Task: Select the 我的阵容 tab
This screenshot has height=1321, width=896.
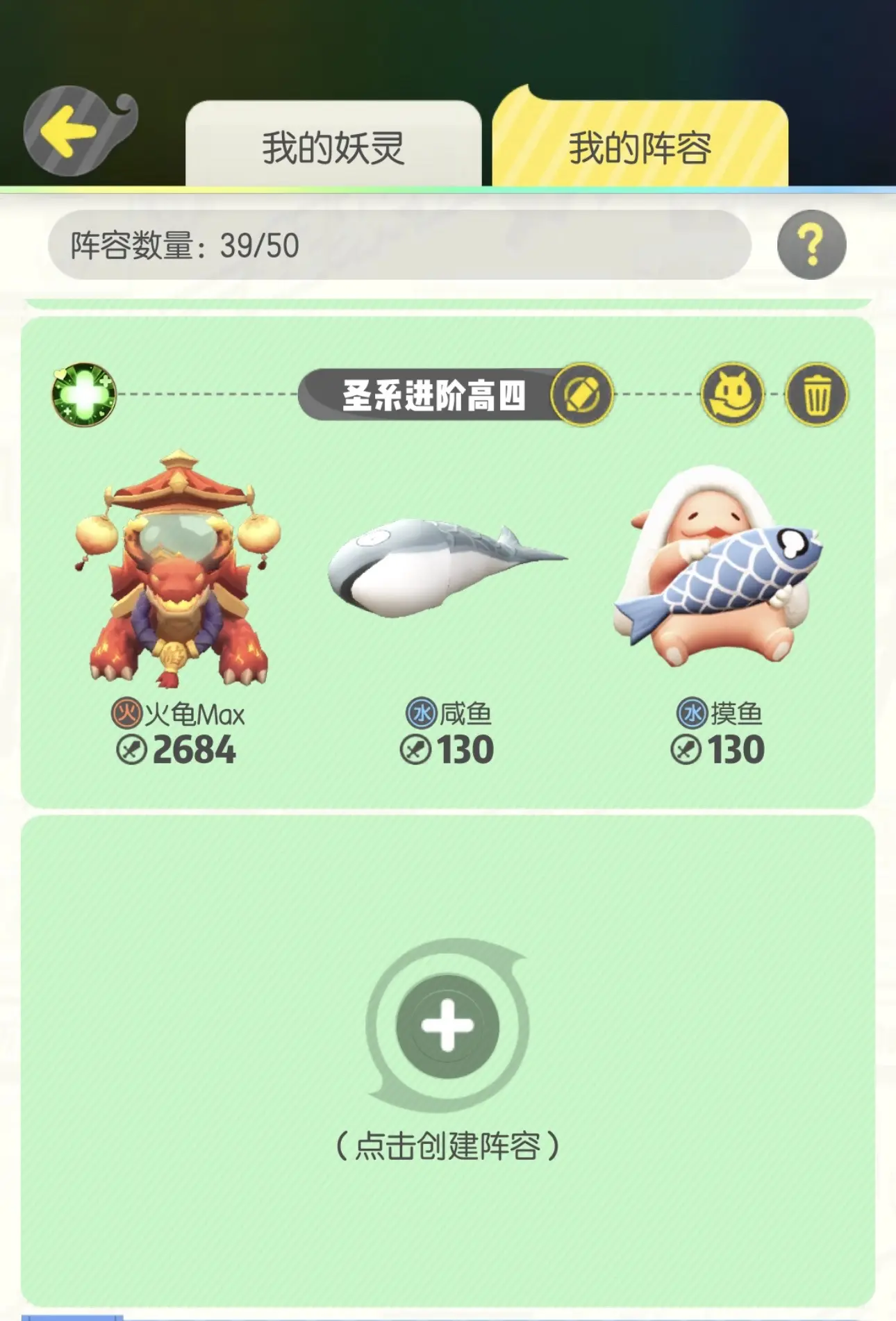Action: pyautogui.click(x=640, y=142)
